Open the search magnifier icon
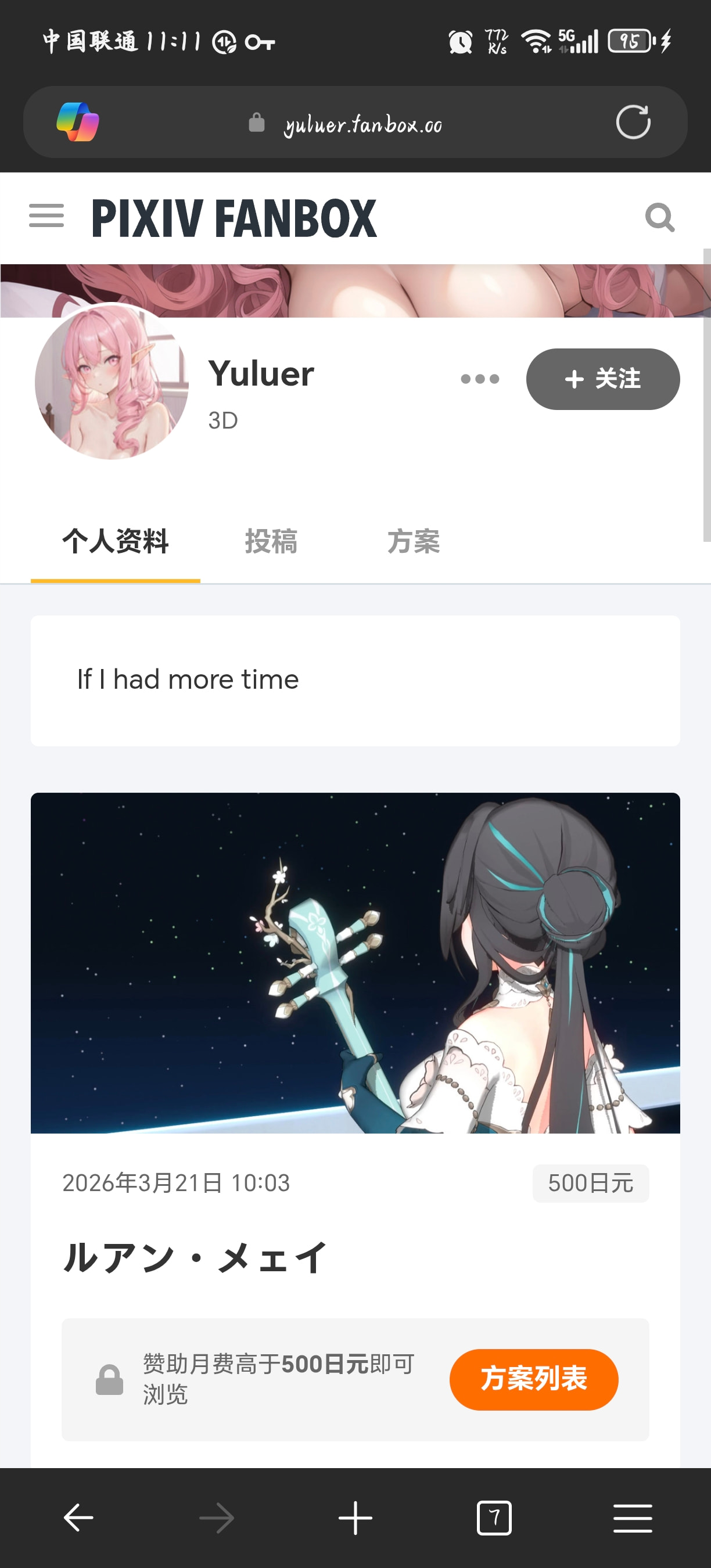 tap(659, 217)
